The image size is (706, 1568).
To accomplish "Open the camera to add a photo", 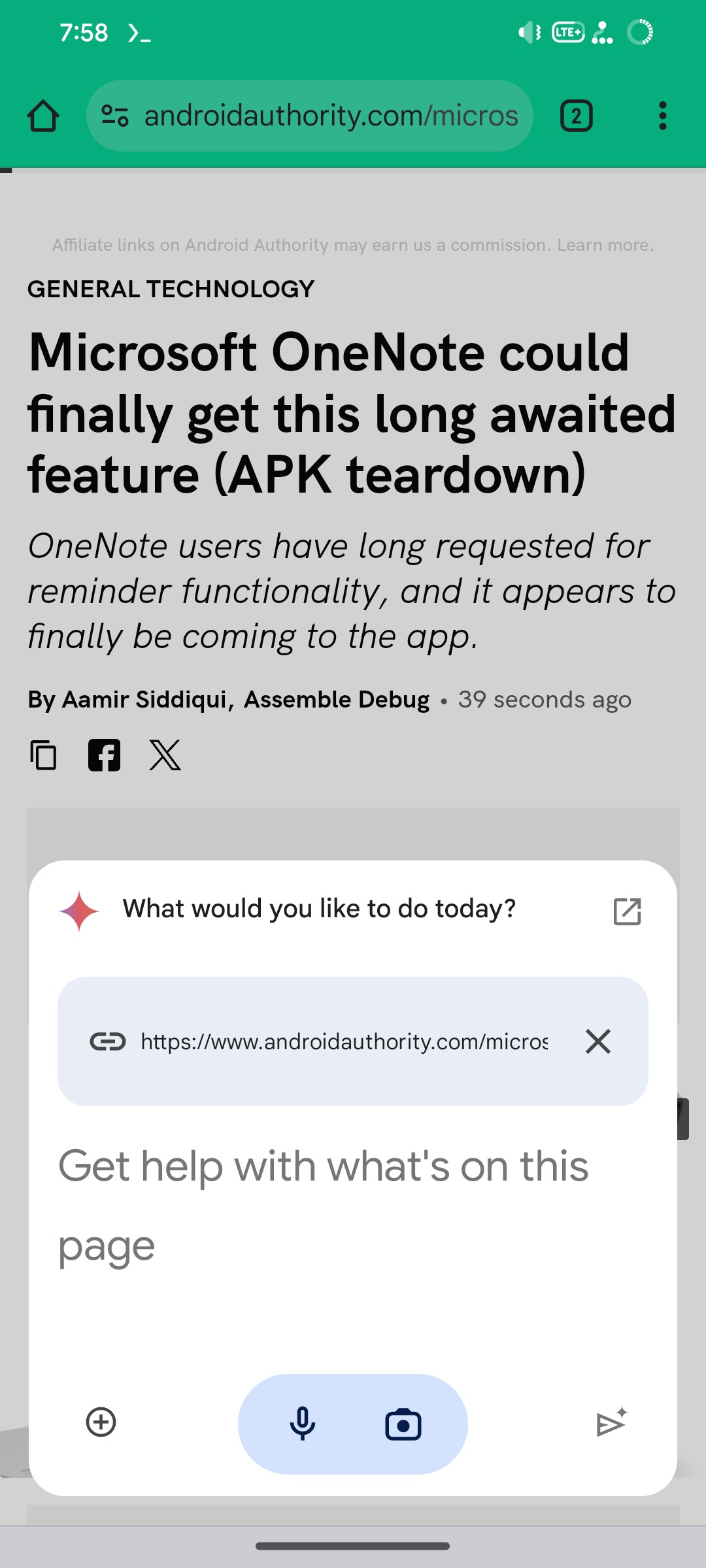I will point(403,1424).
